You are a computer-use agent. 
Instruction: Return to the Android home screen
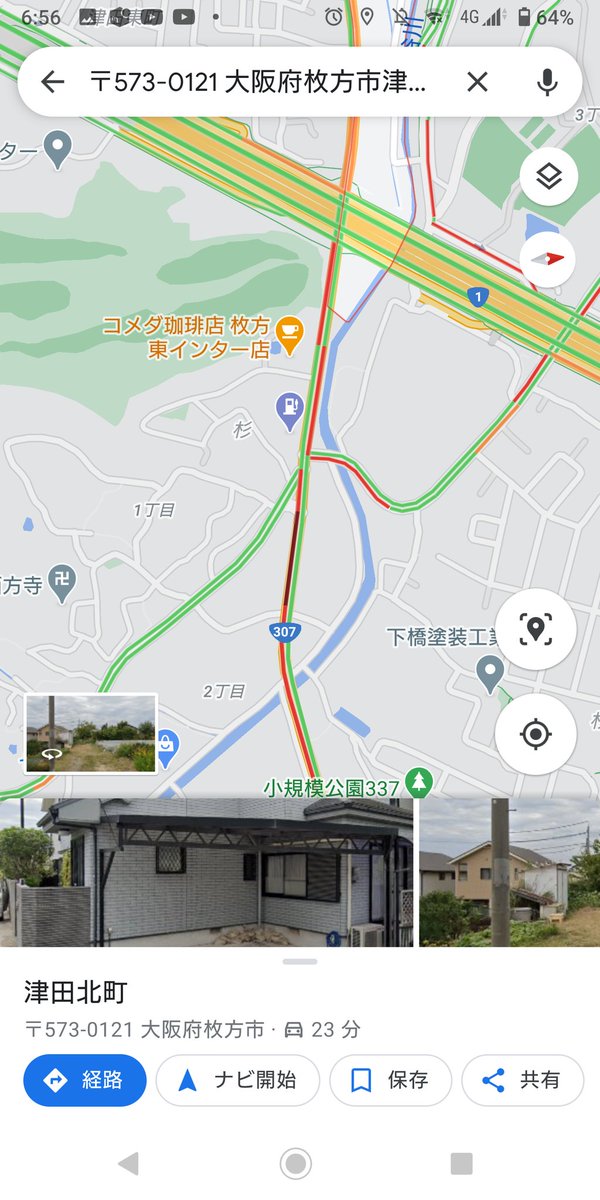(x=296, y=1163)
